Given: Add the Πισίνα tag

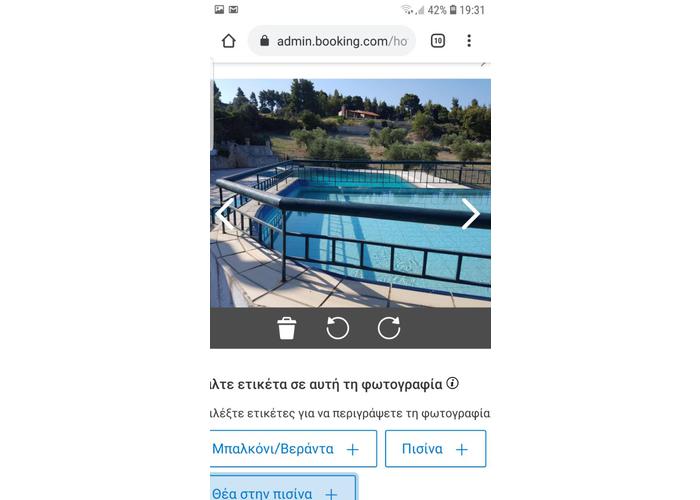Looking at the screenshot, I should 435,449.
